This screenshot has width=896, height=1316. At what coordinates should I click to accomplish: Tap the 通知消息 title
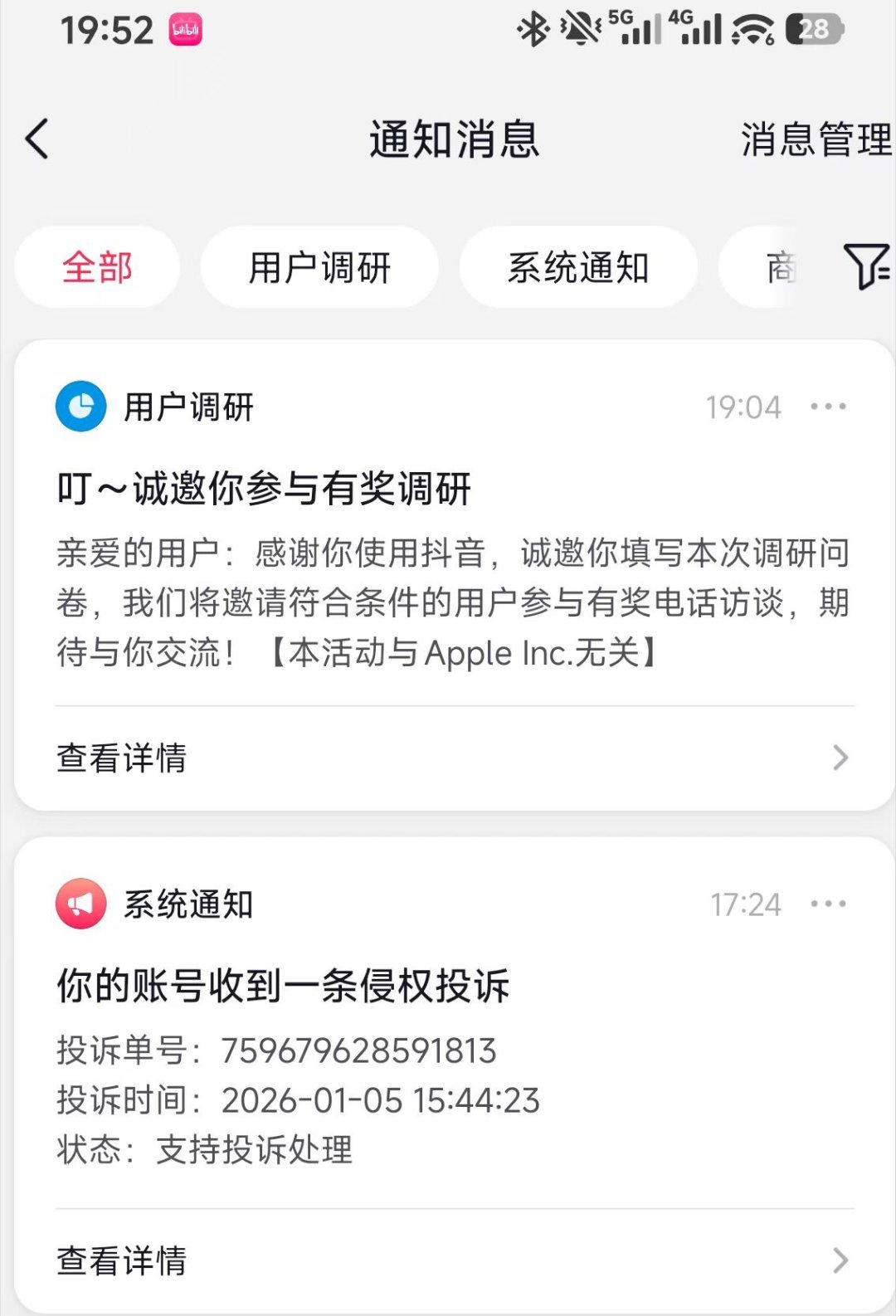tap(454, 139)
